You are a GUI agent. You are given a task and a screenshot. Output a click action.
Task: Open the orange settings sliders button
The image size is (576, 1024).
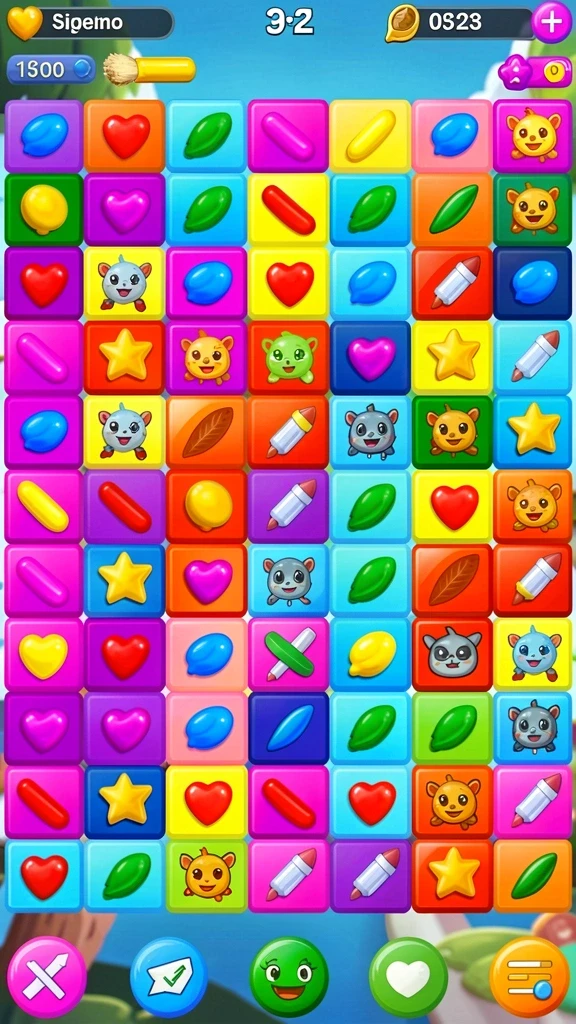530,976
